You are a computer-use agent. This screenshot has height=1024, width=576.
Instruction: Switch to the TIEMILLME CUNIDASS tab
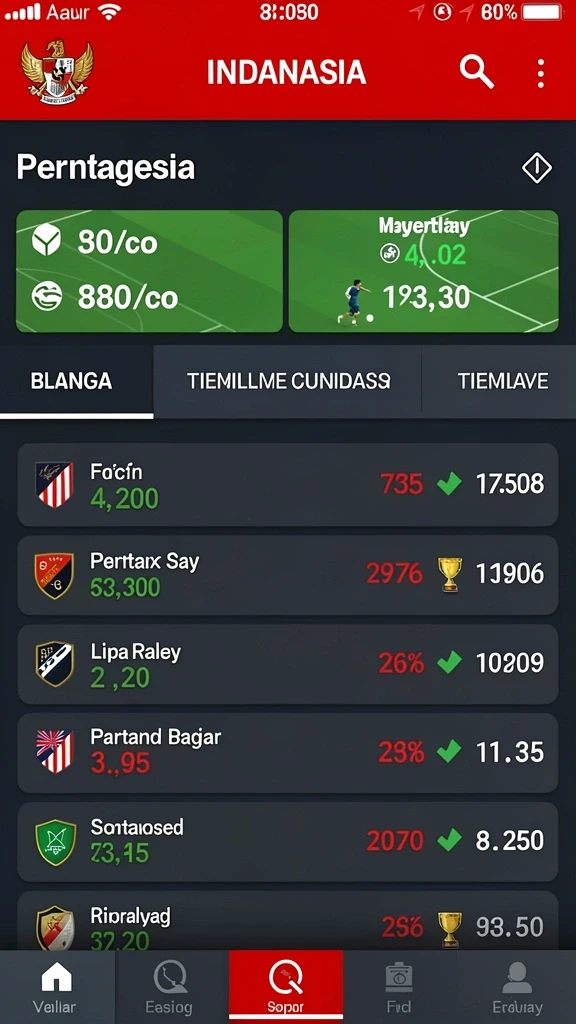pos(288,382)
